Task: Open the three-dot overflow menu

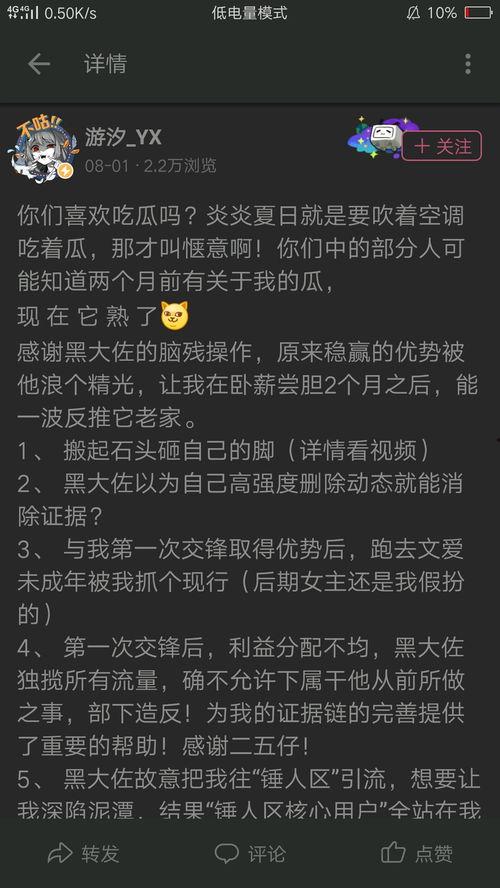Action: 468,64
